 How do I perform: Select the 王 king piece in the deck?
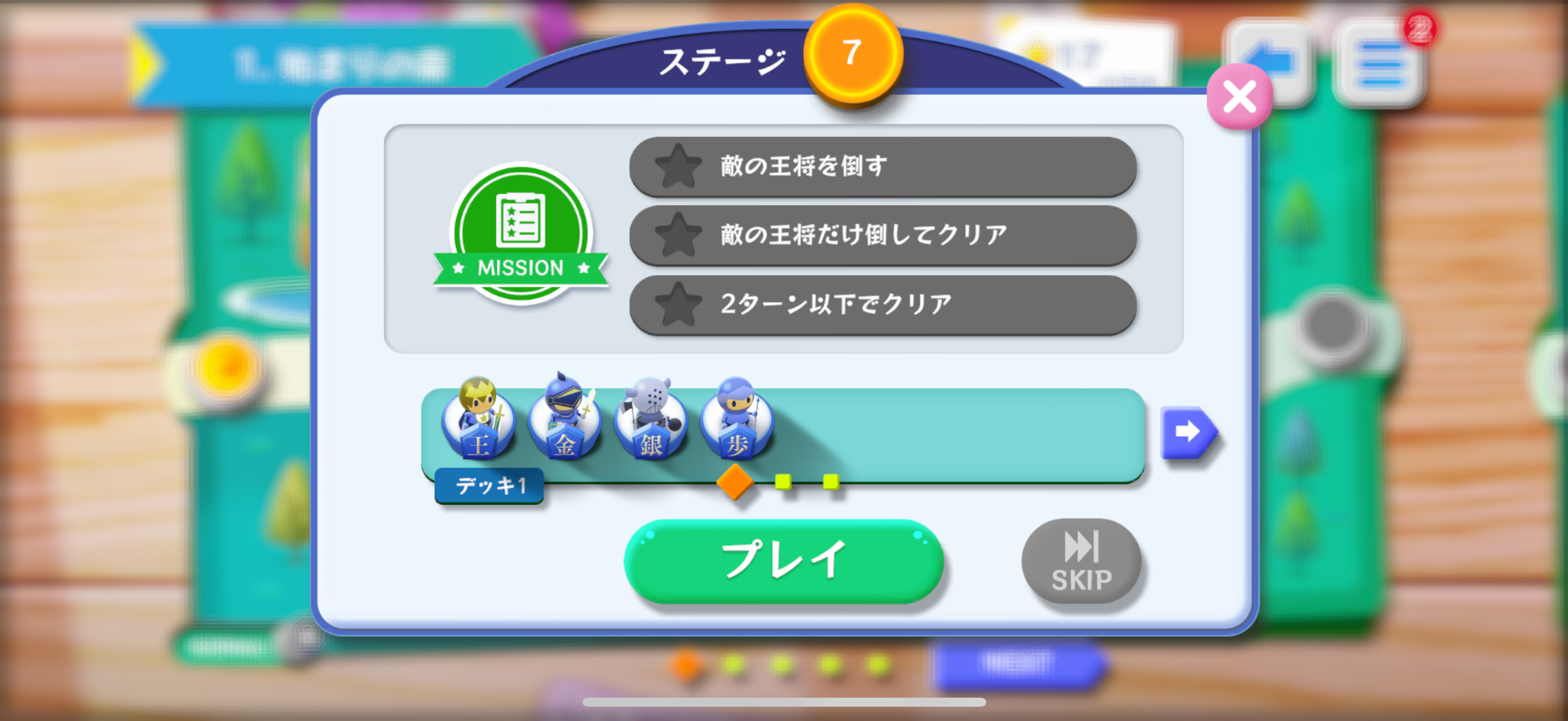coord(478,421)
